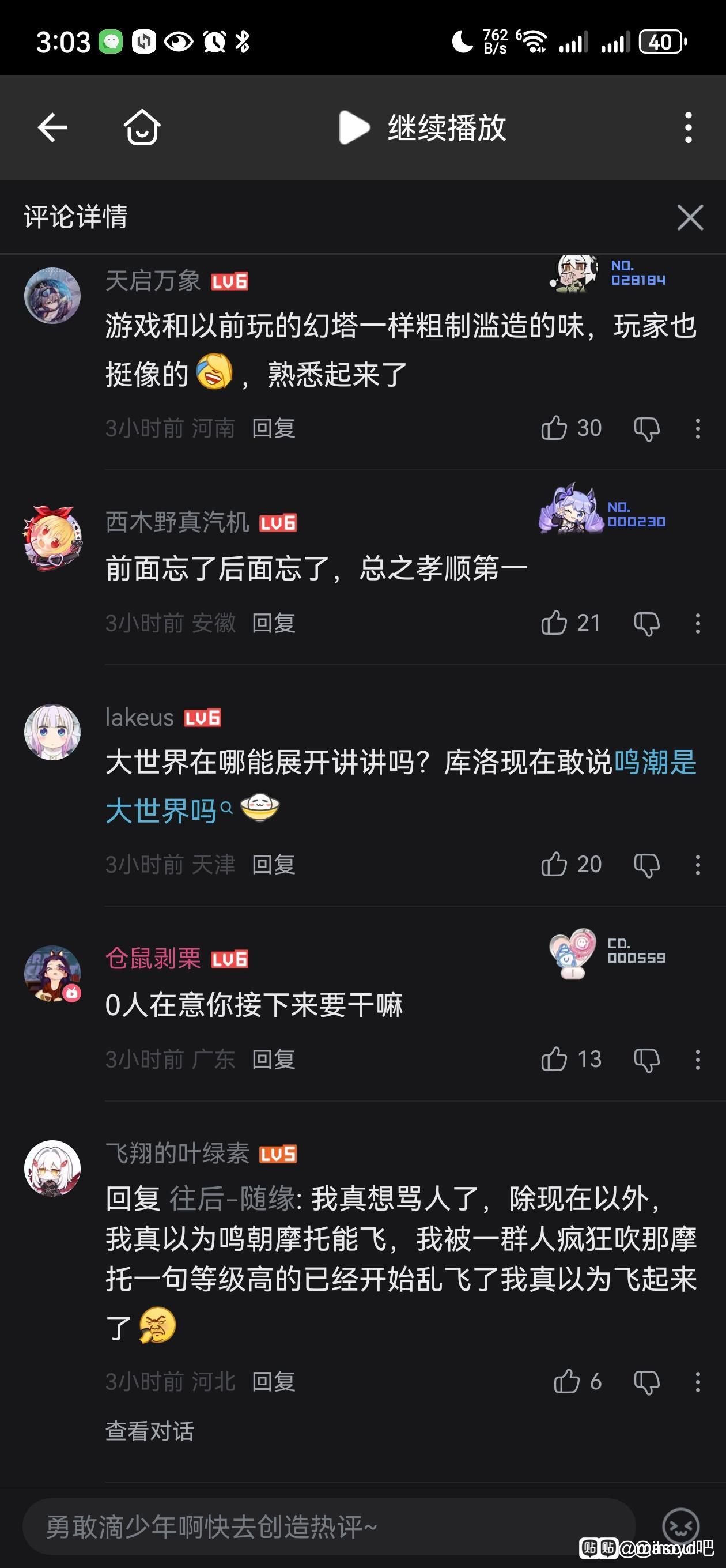Like 飞翔的叶绿素's comment

[x=566, y=1382]
